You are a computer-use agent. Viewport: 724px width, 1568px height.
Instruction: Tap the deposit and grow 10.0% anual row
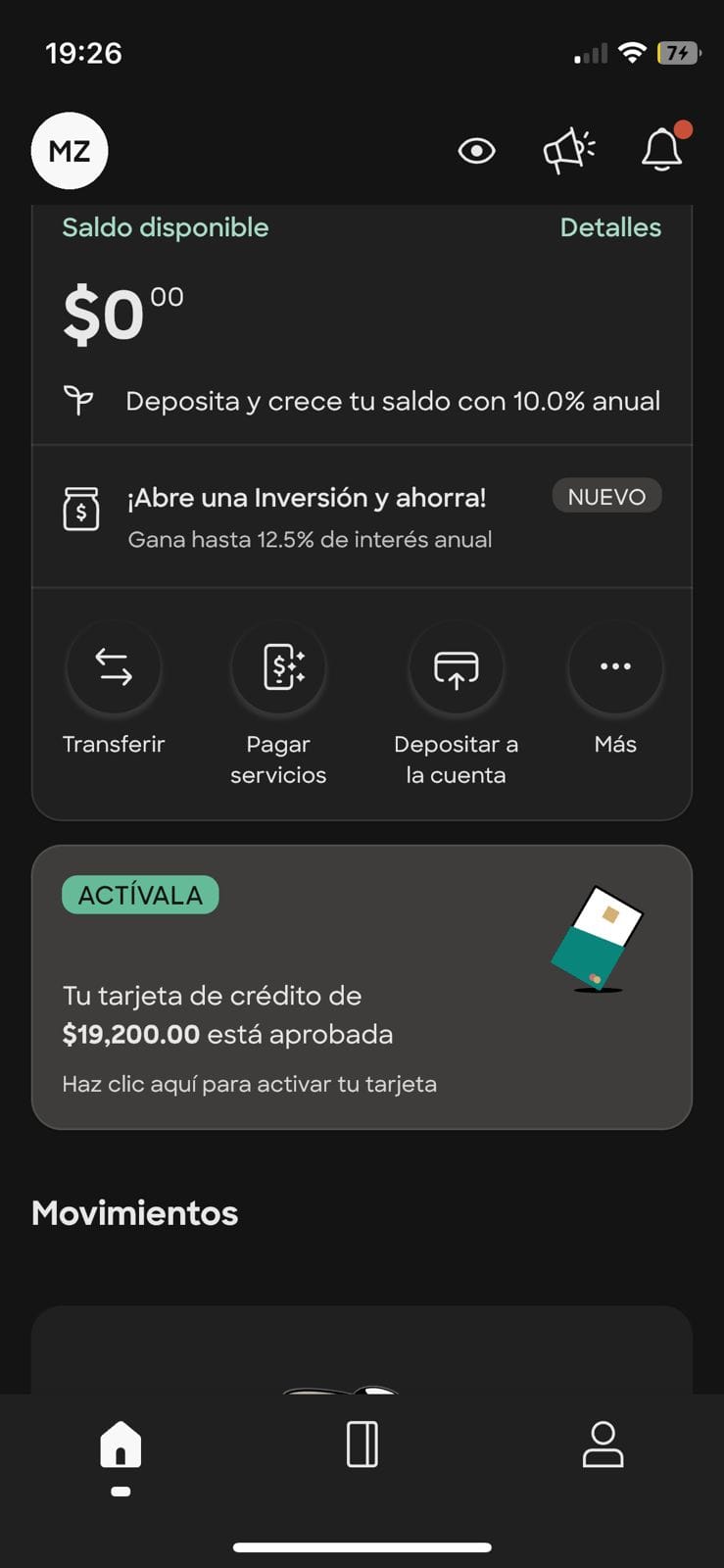point(362,401)
